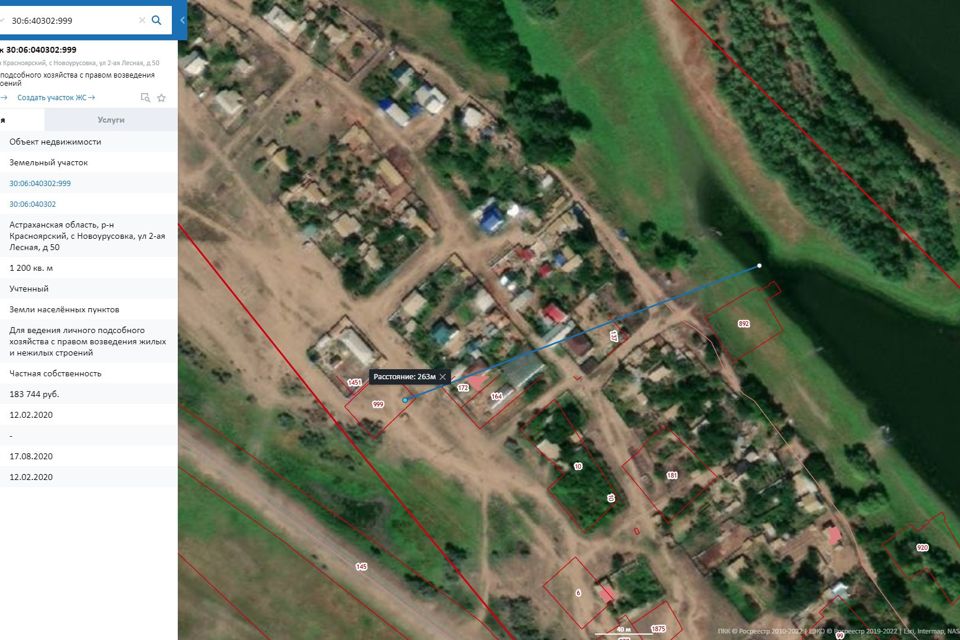This screenshot has width=960, height=640.
Task: Clear the search field text
Action: pos(141,20)
